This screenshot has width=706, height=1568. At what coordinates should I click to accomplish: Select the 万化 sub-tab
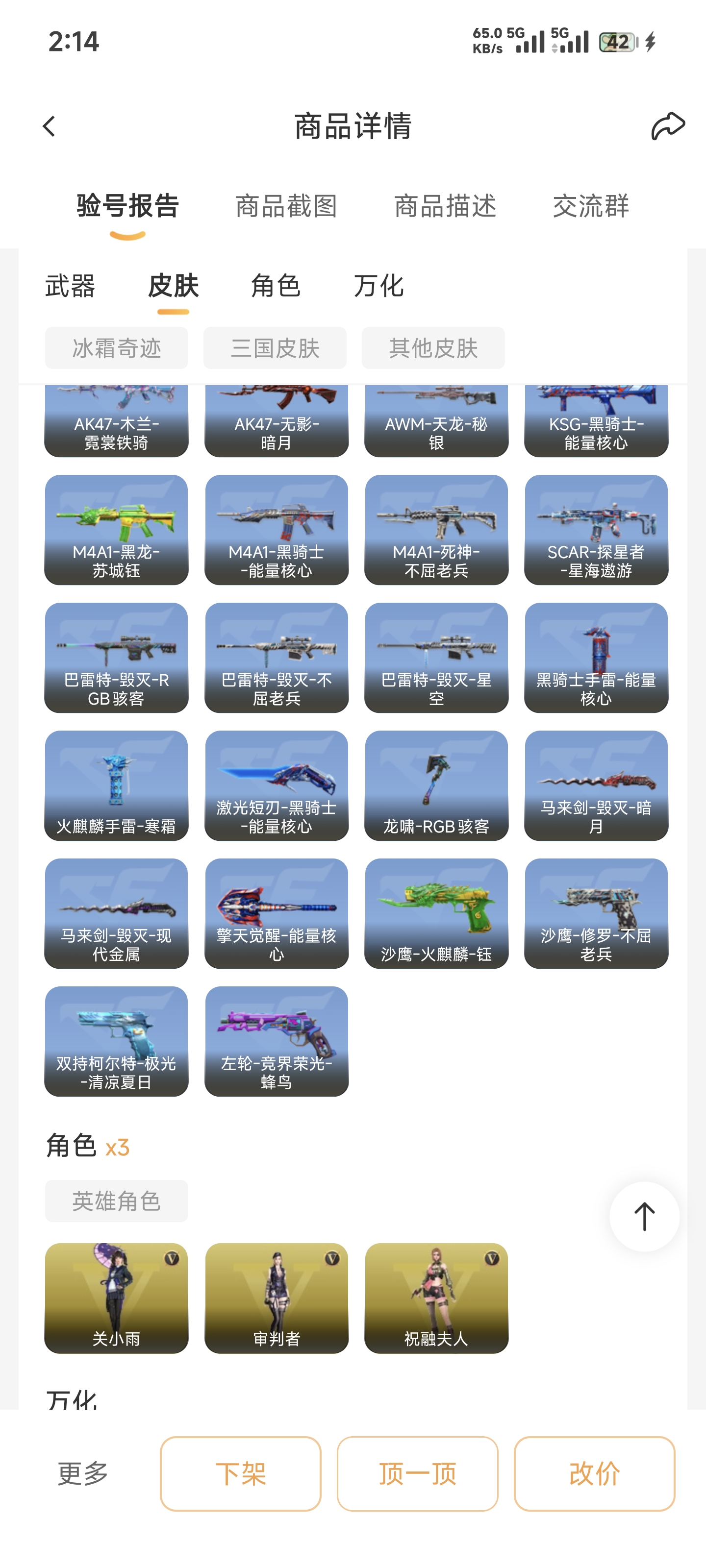tap(379, 286)
